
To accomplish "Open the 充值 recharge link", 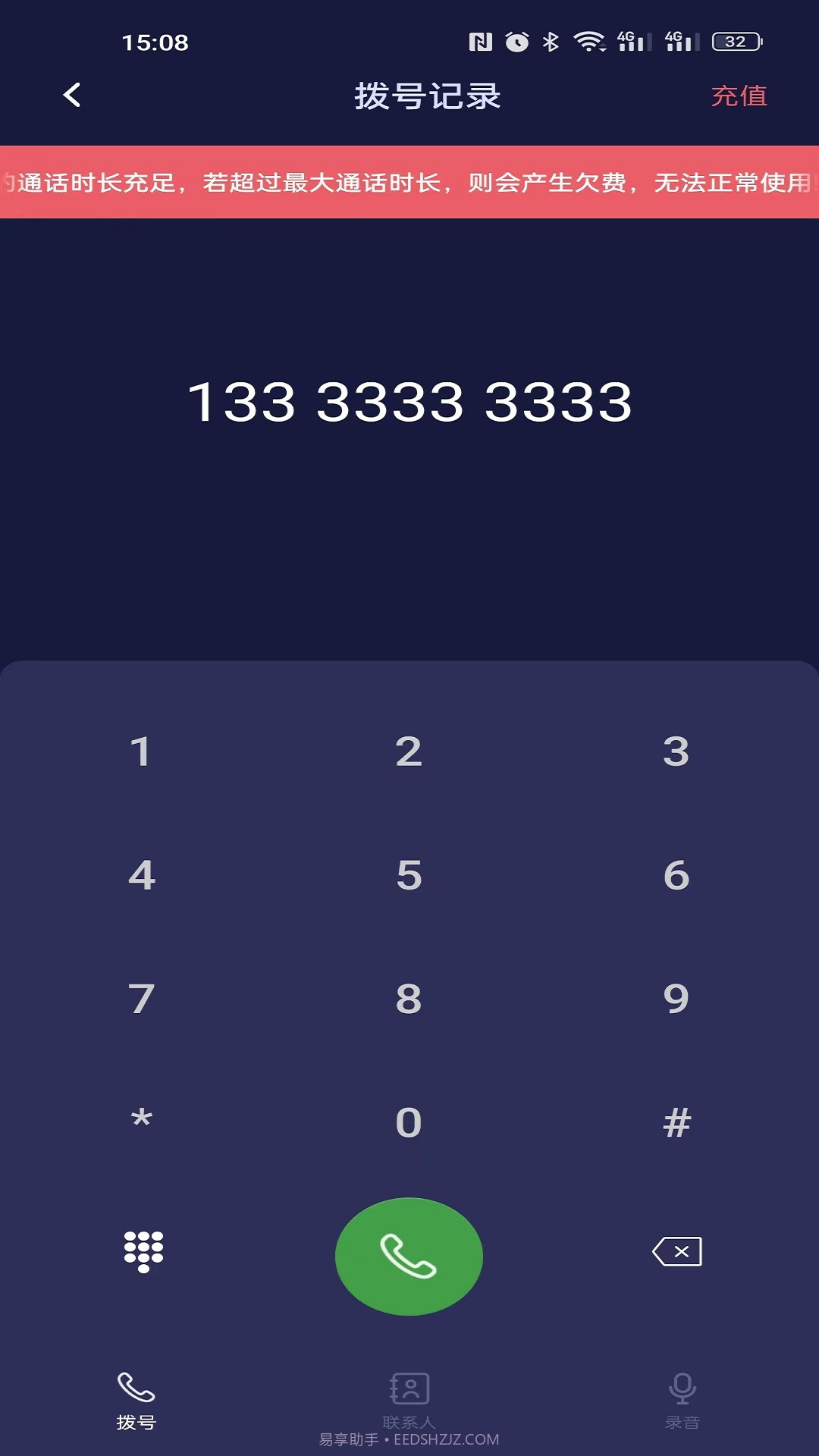I will pyautogui.click(x=740, y=96).
